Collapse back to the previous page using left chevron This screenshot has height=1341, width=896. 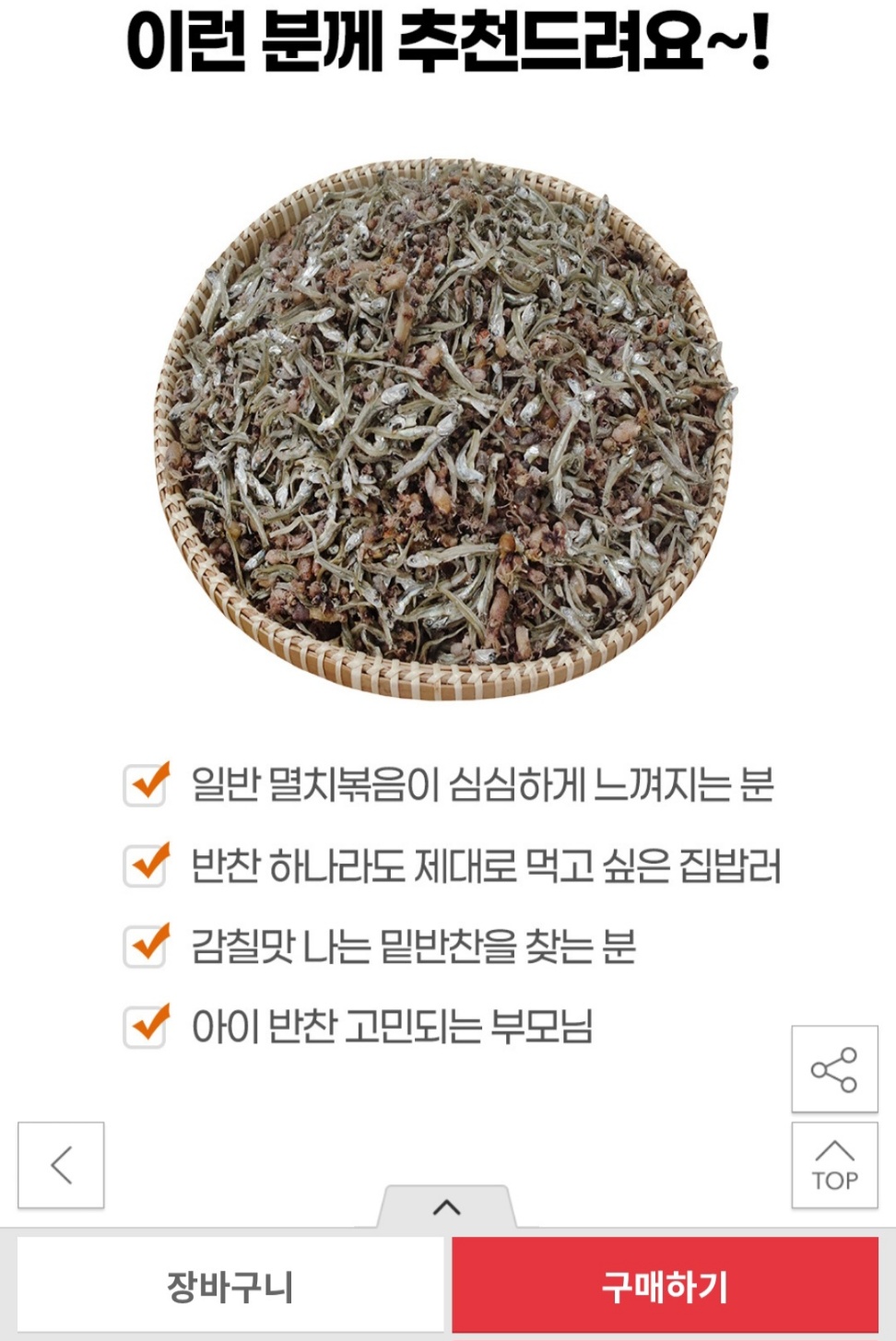[60, 1163]
